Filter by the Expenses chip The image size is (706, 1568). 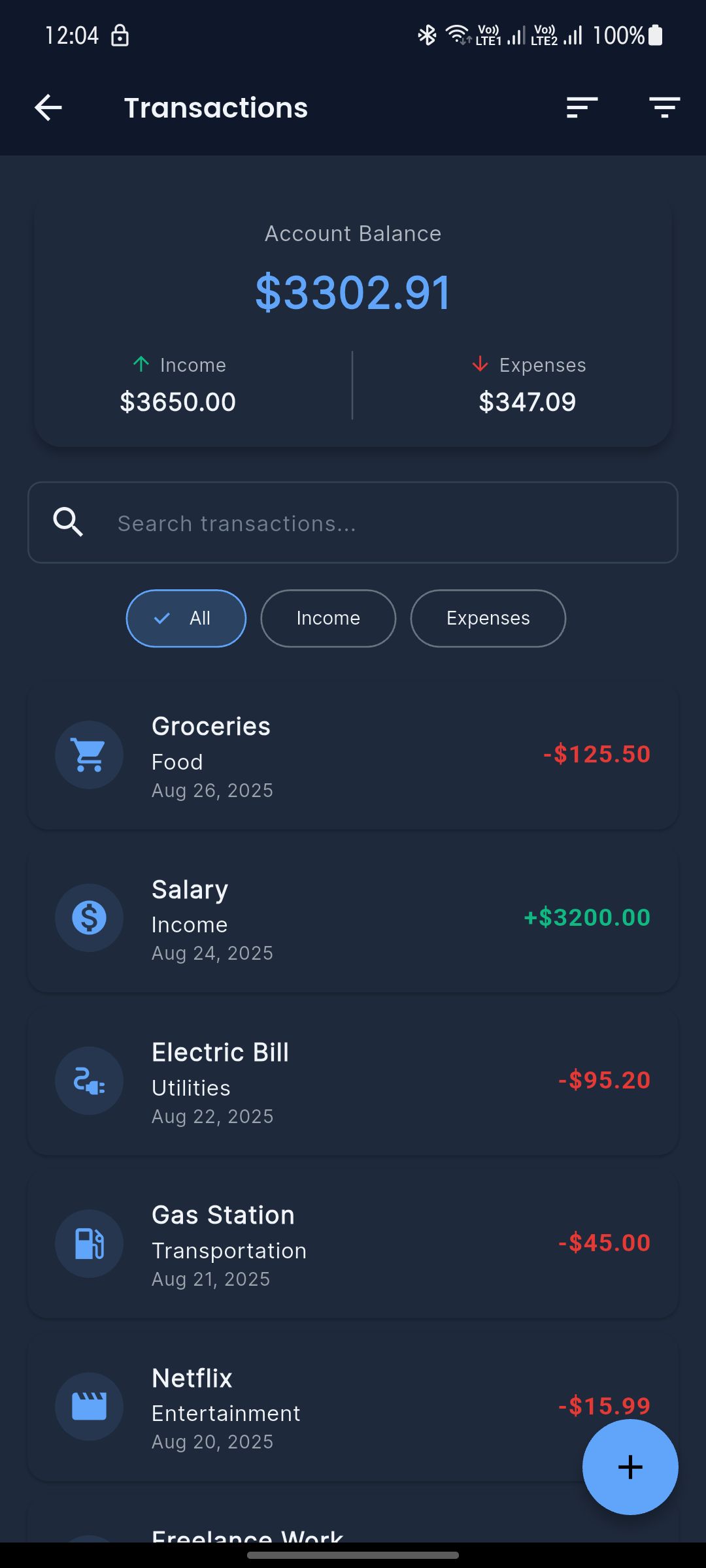click(x=488, y=618)
